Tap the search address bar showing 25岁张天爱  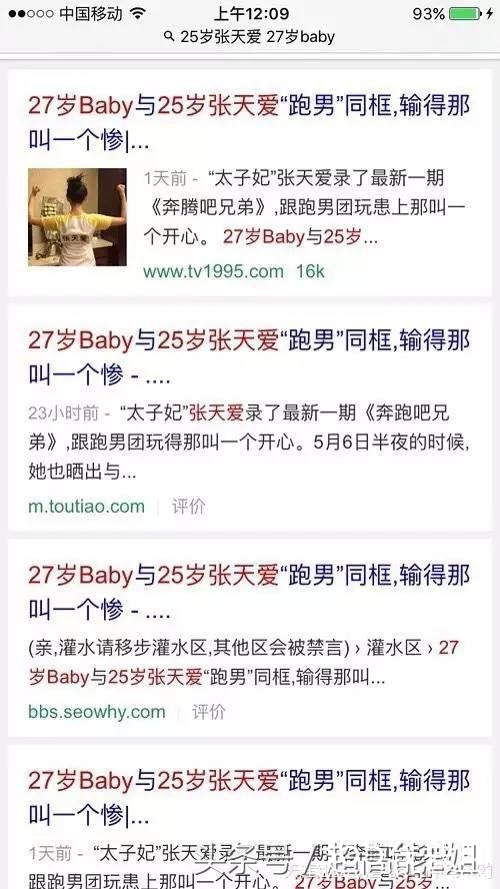(x=249, y=37)
